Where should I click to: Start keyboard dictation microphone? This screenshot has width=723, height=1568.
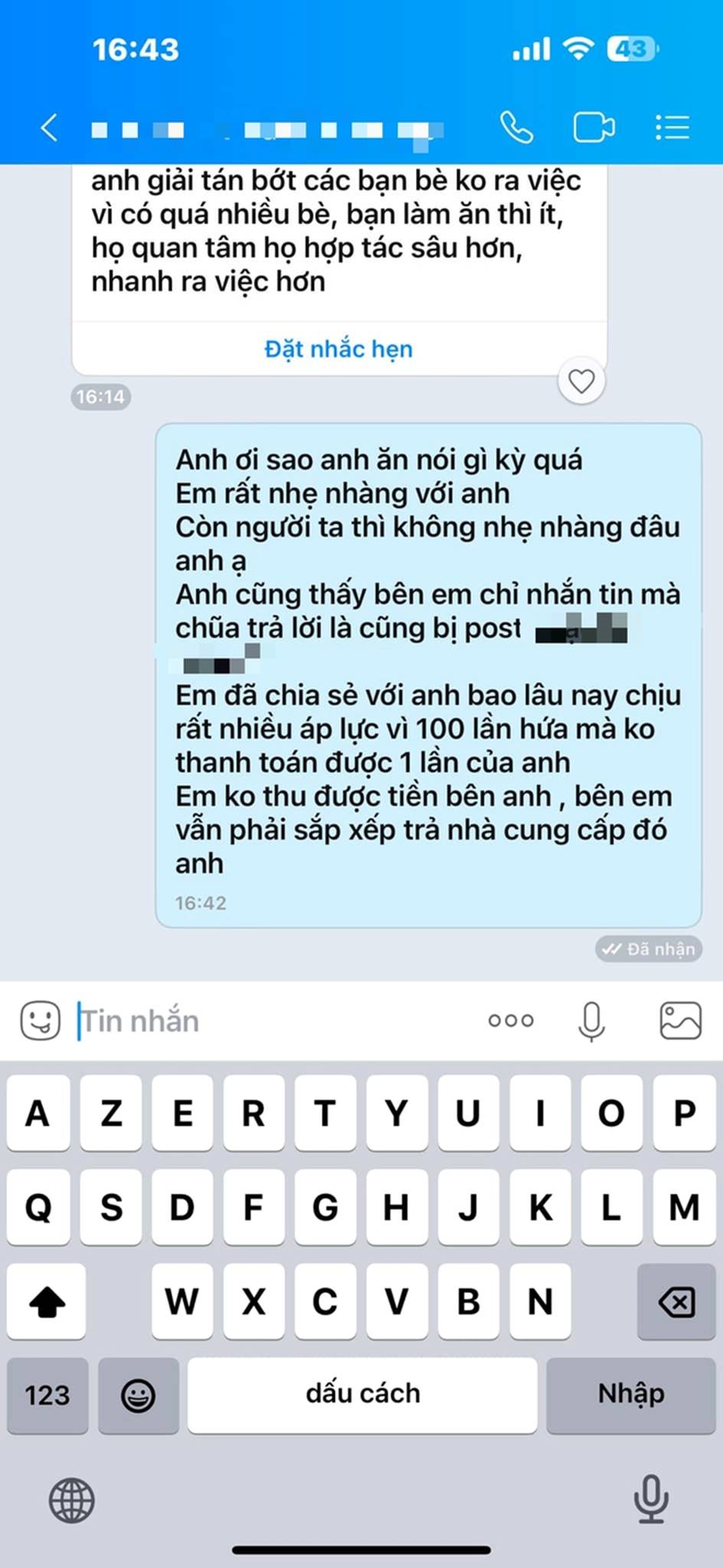[x=650, y=1498]
